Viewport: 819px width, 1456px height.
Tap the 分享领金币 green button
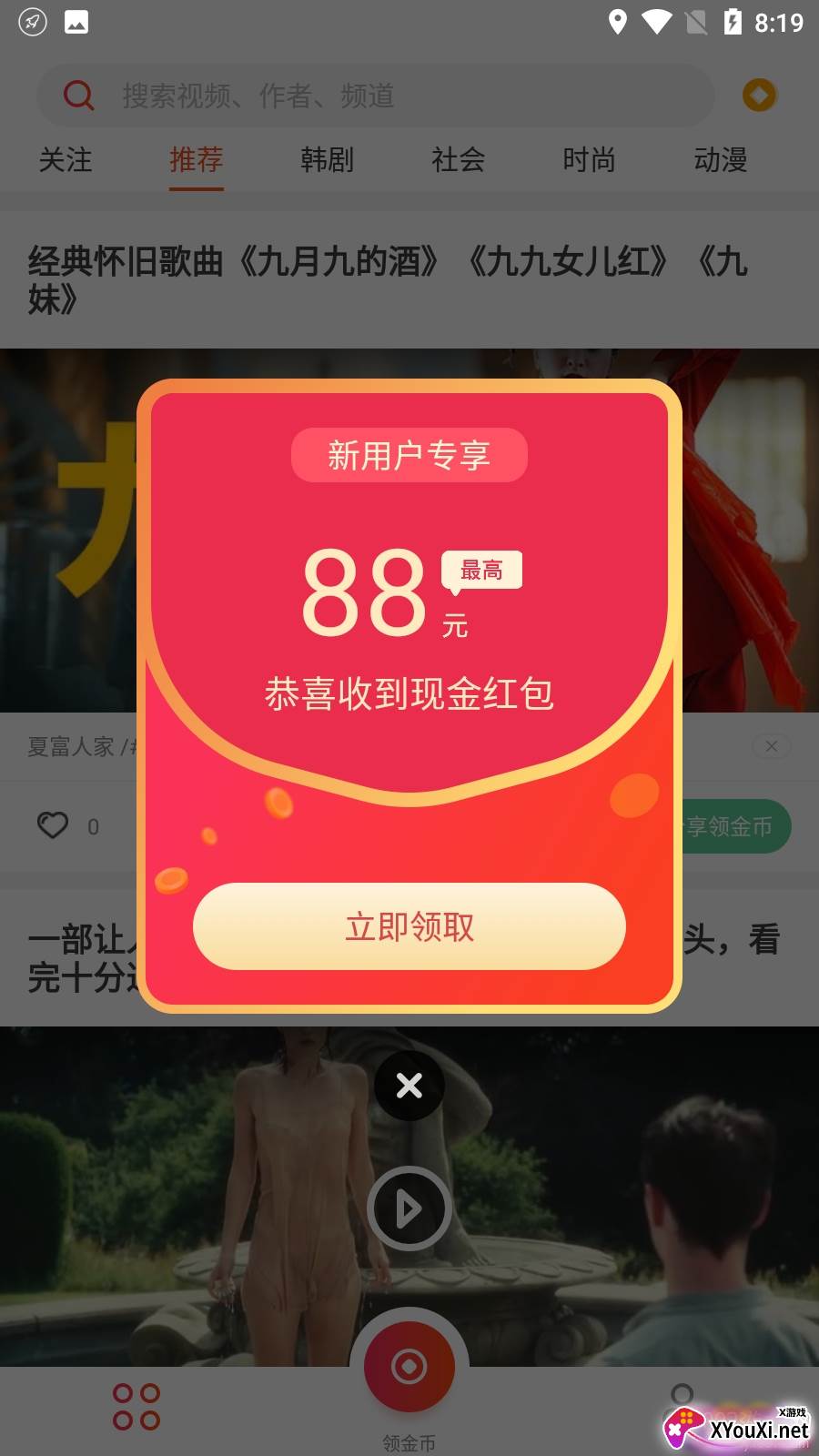click(735, 826)
